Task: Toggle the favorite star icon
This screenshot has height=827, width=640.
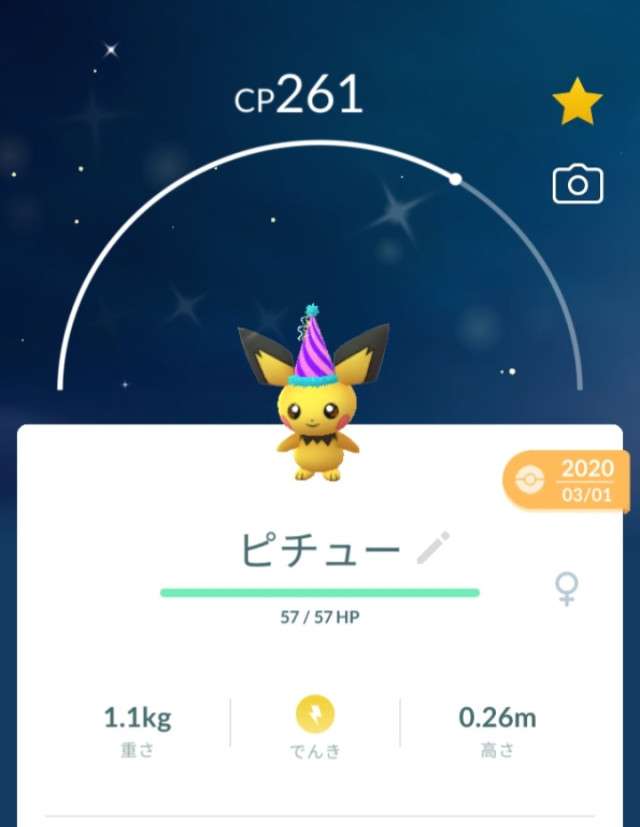Action: [x=578, y=103]
